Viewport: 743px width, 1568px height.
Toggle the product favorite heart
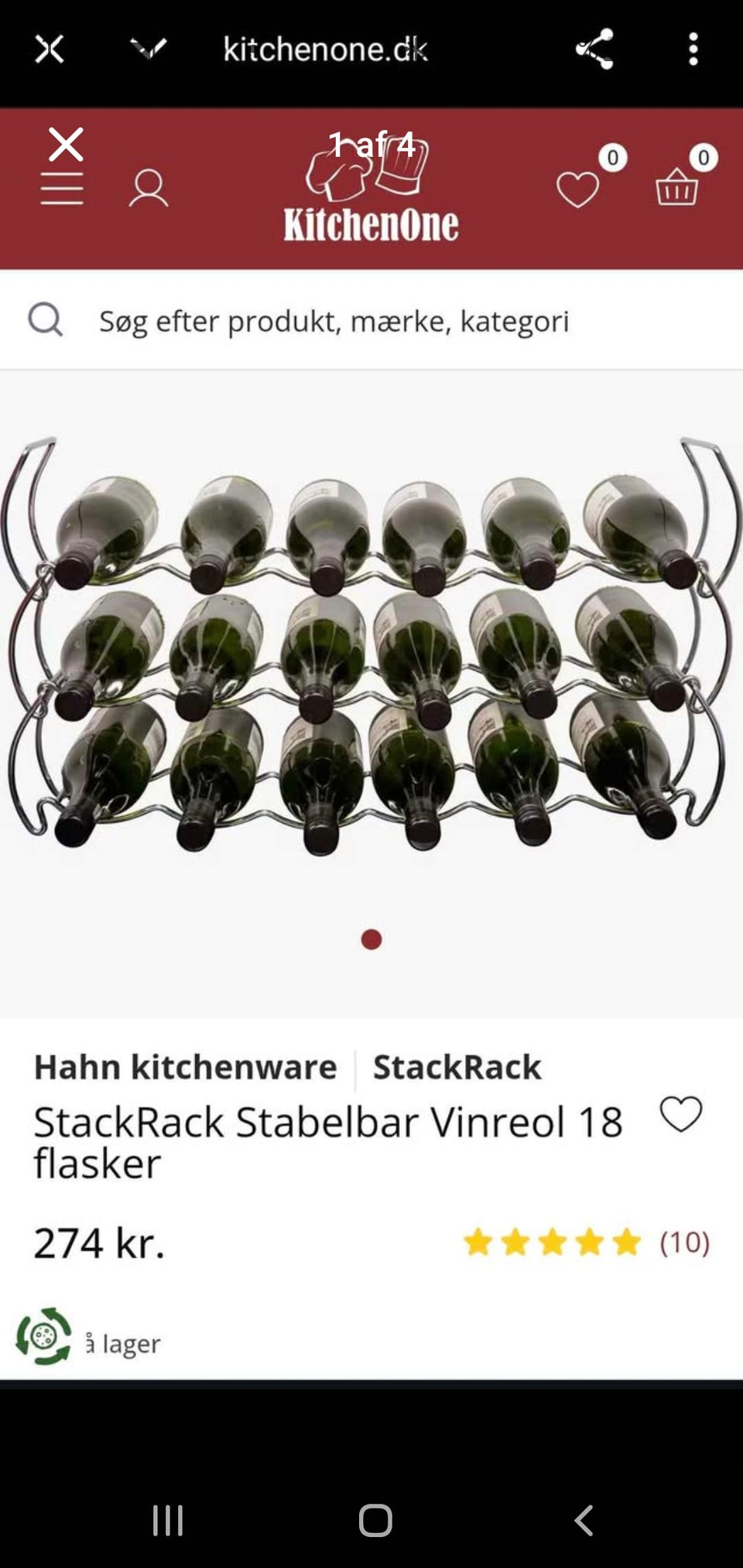(x=681, y=1115)
